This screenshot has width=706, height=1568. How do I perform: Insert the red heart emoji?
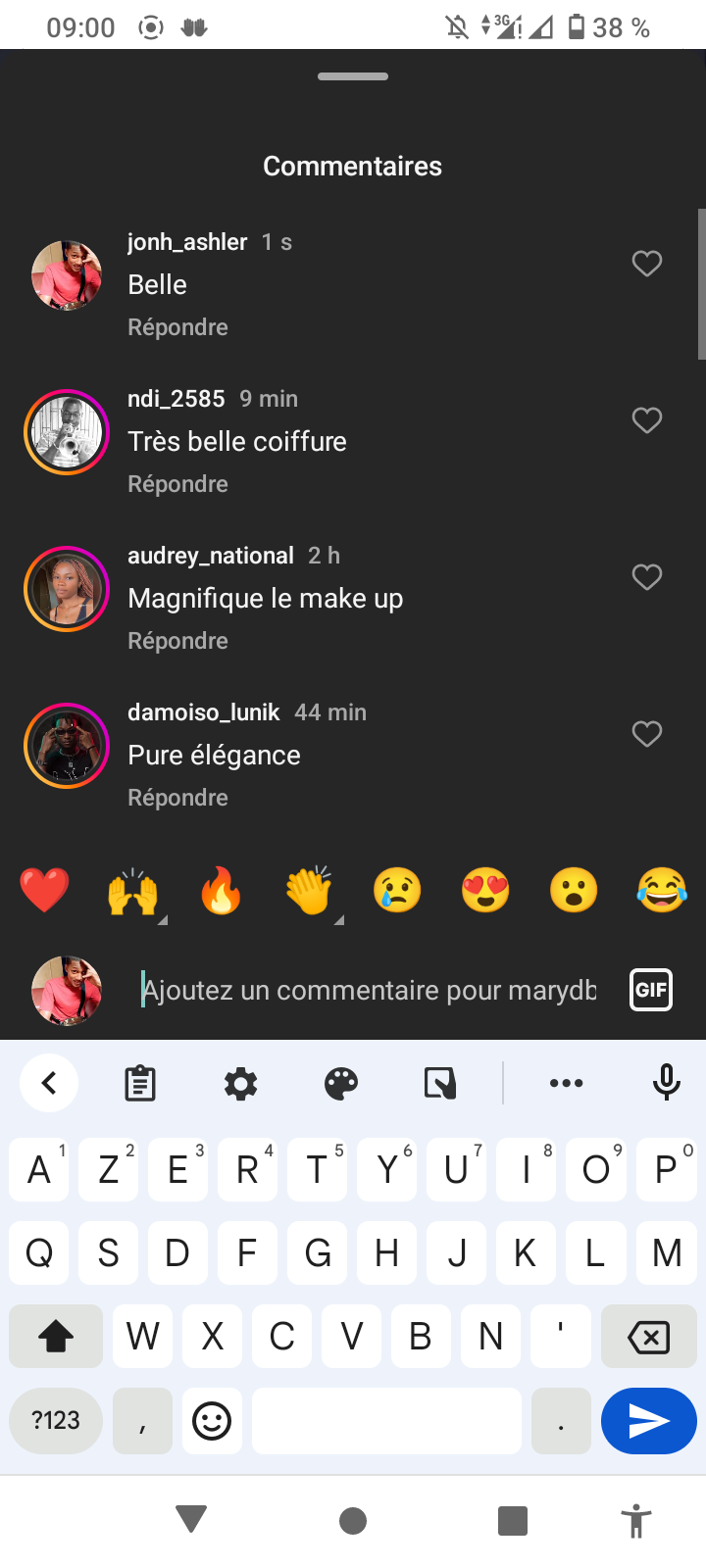(x=44, y=891)
